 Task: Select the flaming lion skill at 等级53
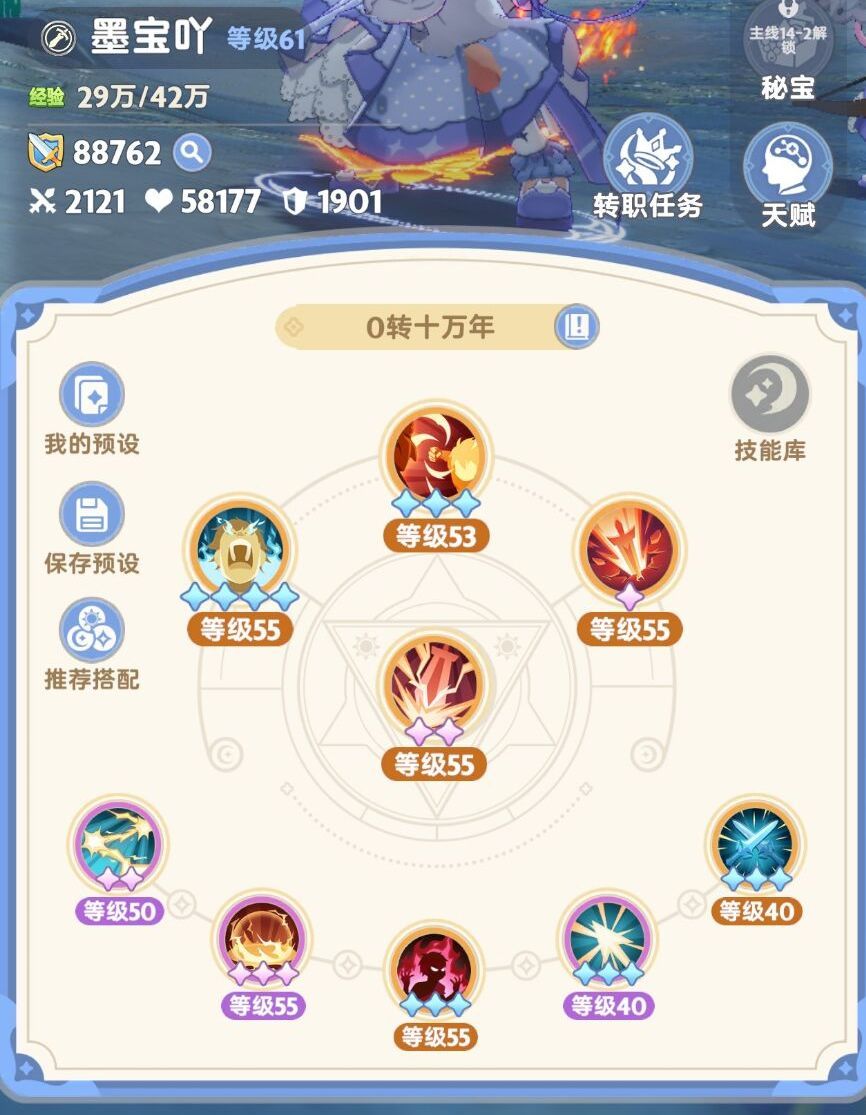(x=437, y=452)
